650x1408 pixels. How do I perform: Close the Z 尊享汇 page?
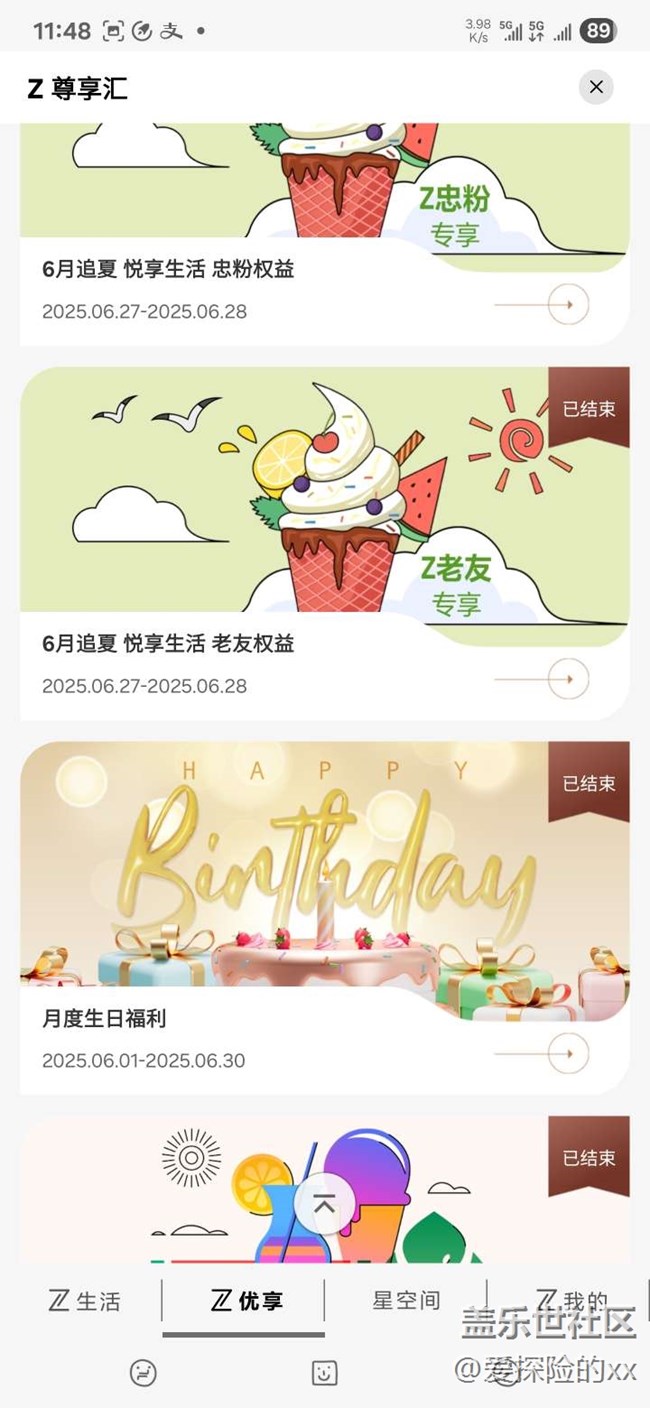tap(596, 87)
